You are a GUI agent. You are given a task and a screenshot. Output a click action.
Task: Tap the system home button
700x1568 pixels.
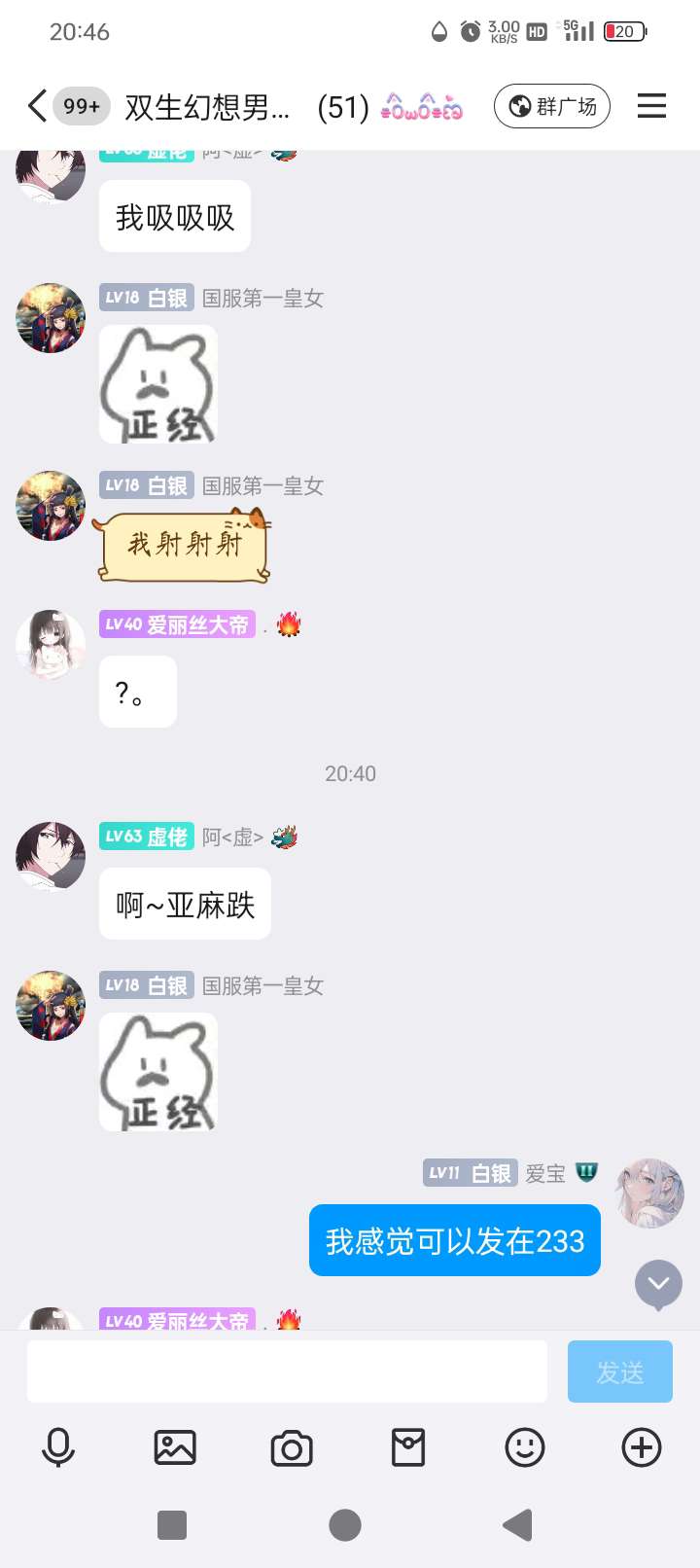345,1524
